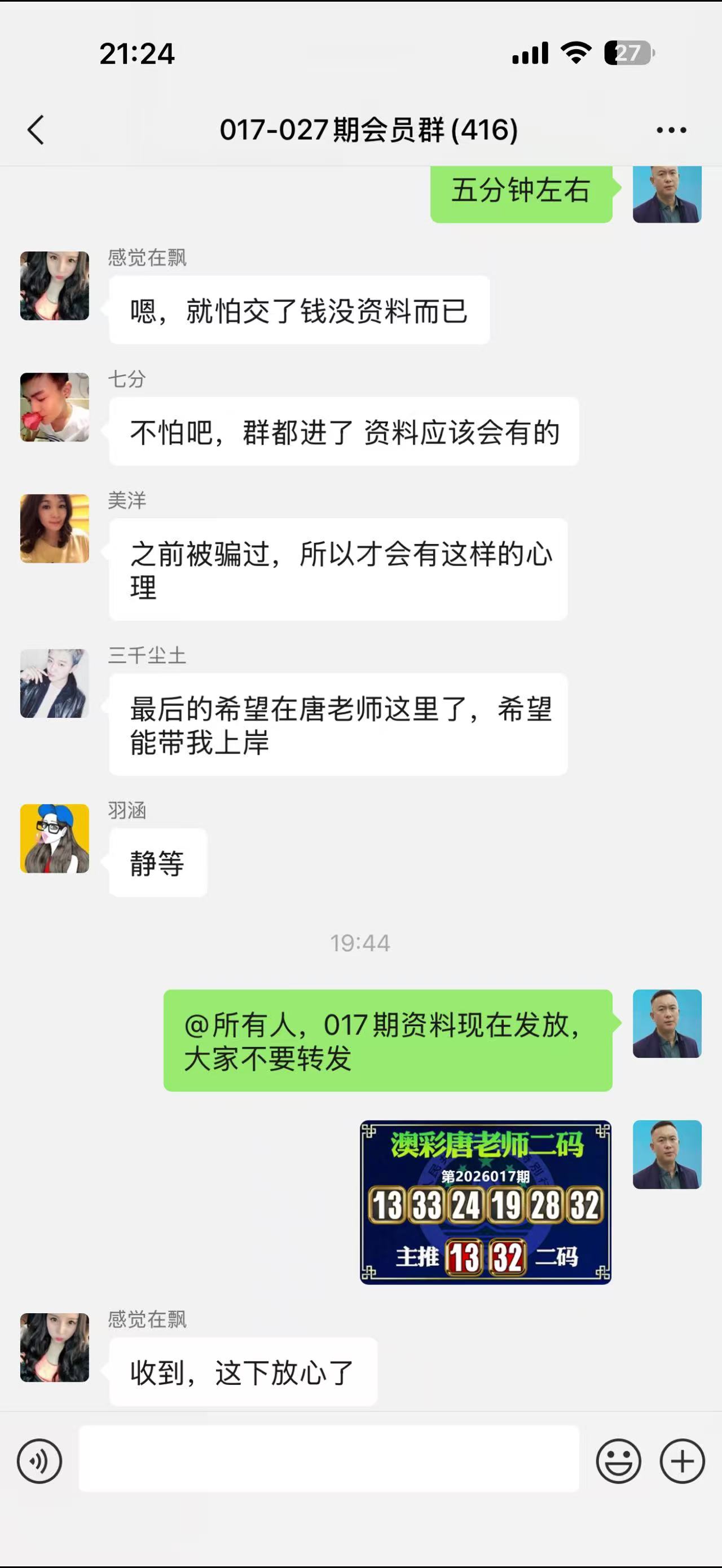Open the plus attachment menu
722x1568 pixels.
click(x=682, y=1461)
